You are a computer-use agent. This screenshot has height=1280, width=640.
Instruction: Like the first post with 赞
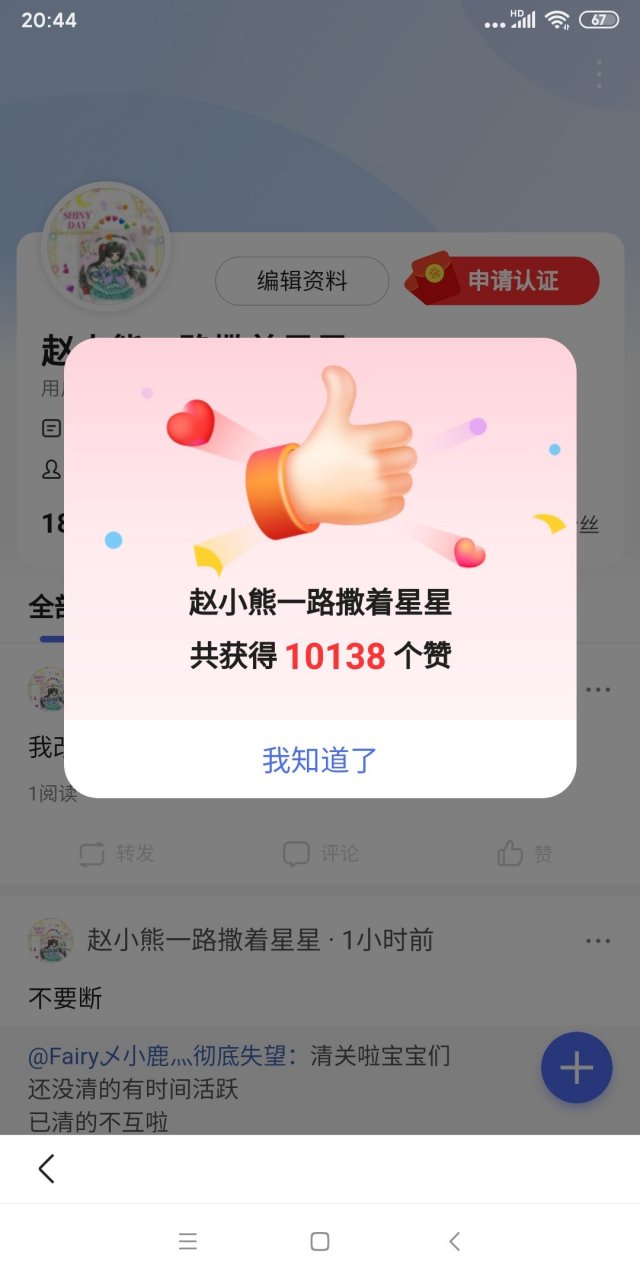coord(525,854)
